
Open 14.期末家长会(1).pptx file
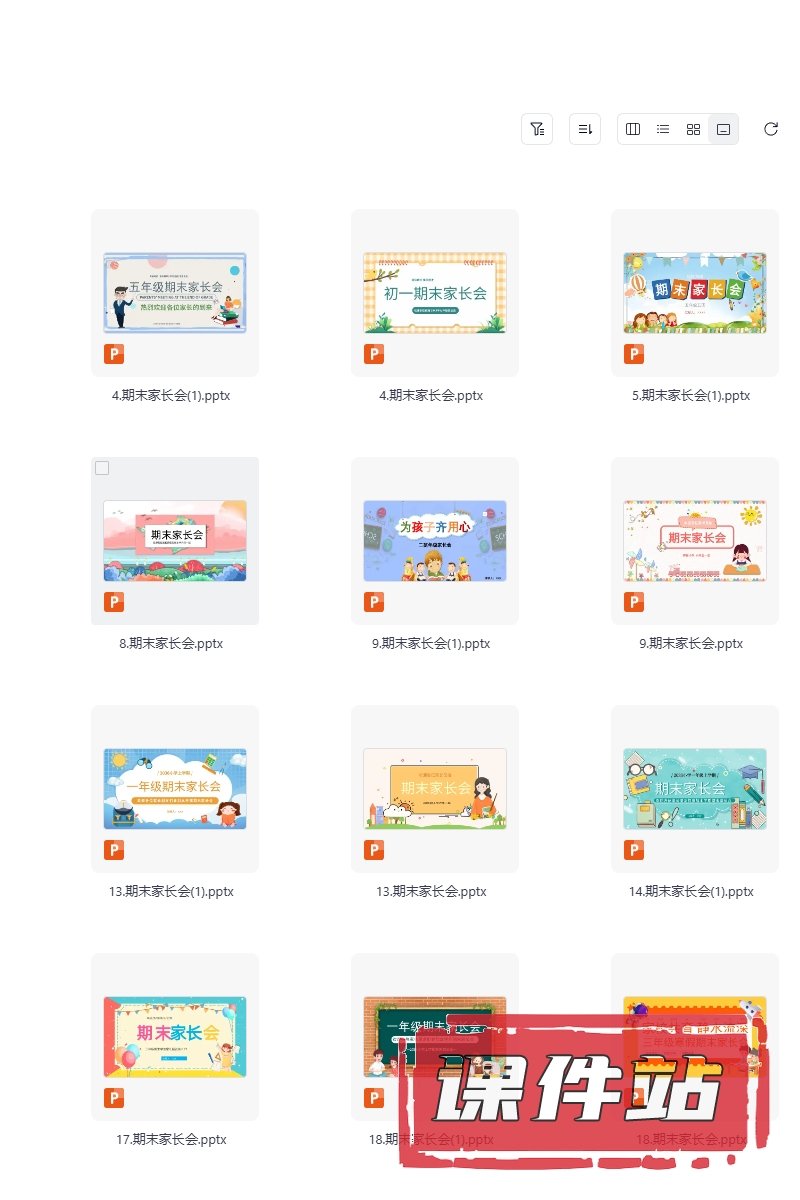pos(695,789)
